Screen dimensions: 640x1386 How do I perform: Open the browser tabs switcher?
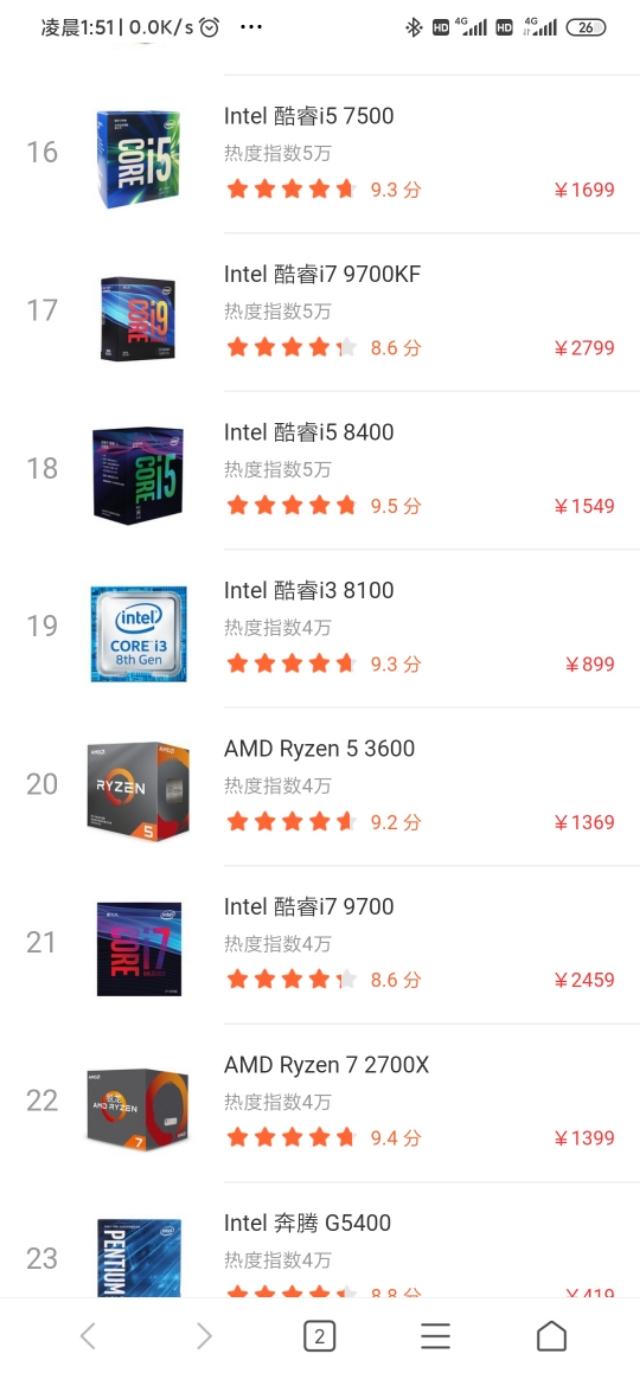[319, 1336]
